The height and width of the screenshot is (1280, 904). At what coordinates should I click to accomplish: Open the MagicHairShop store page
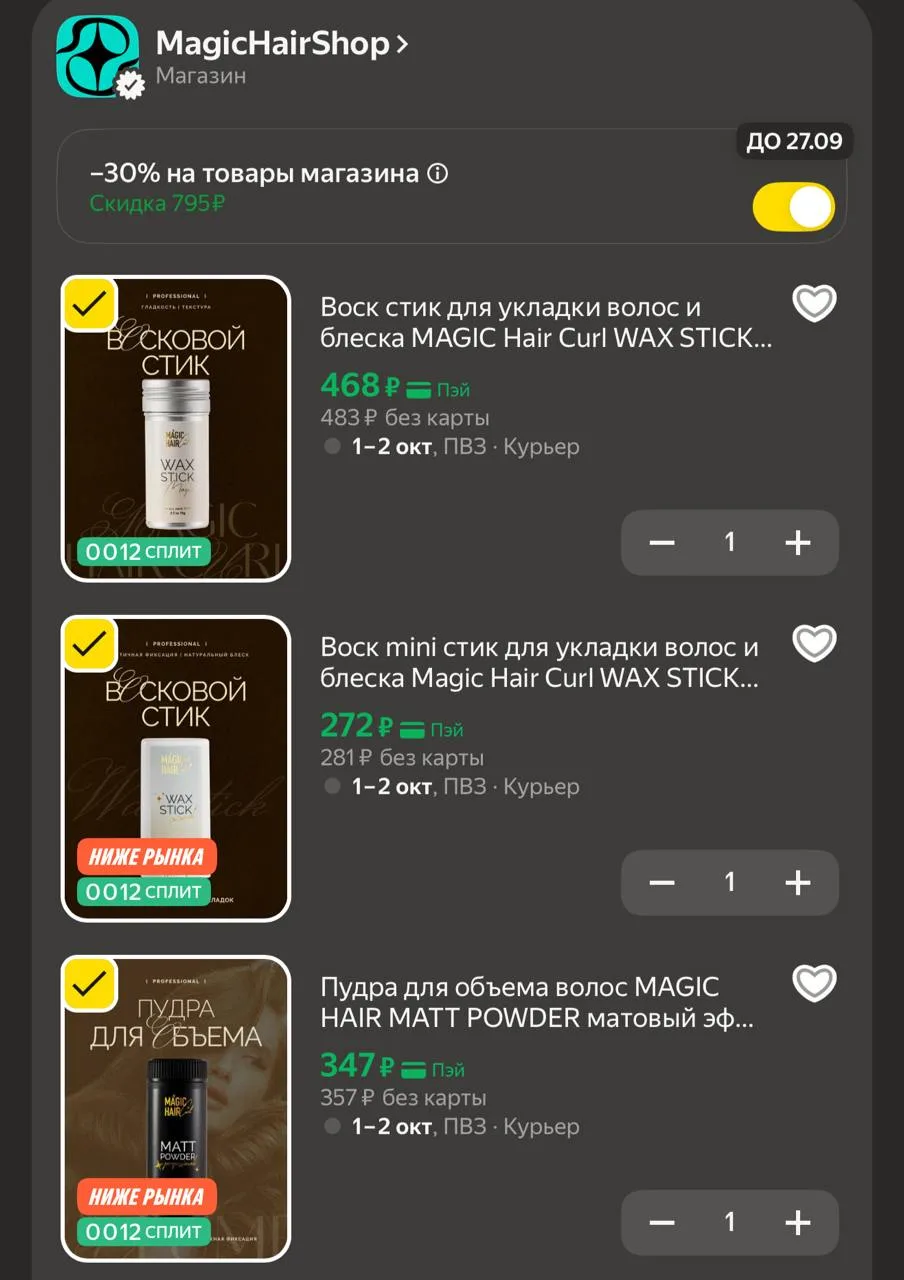tap(282, 45)
